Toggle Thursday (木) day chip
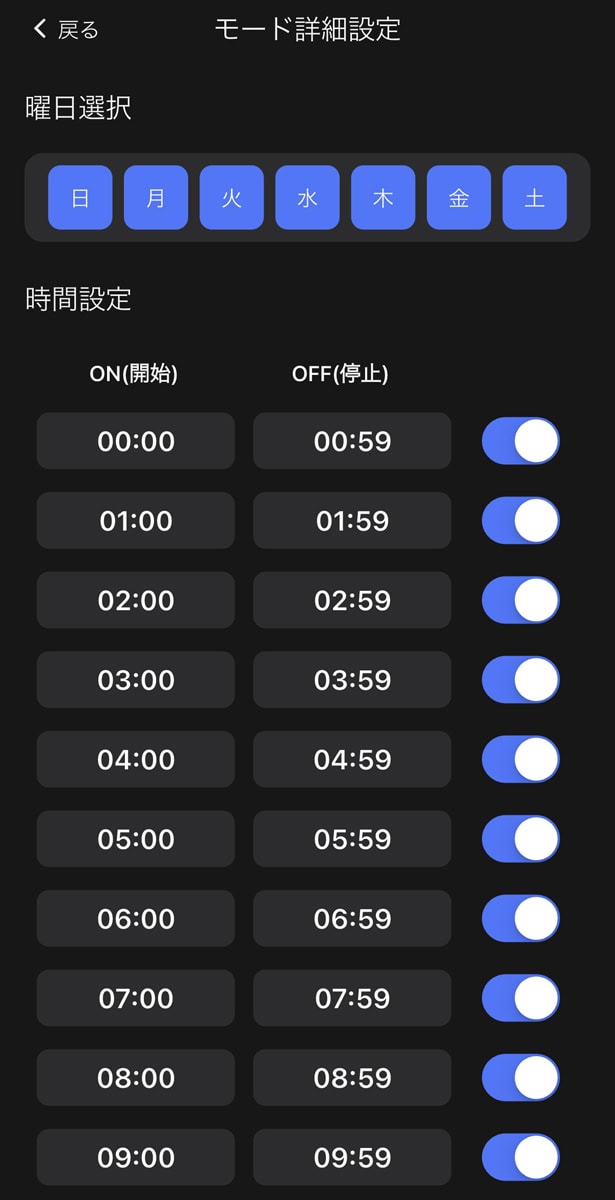Viewport: 615px width, 1200px height. (383, 198)
